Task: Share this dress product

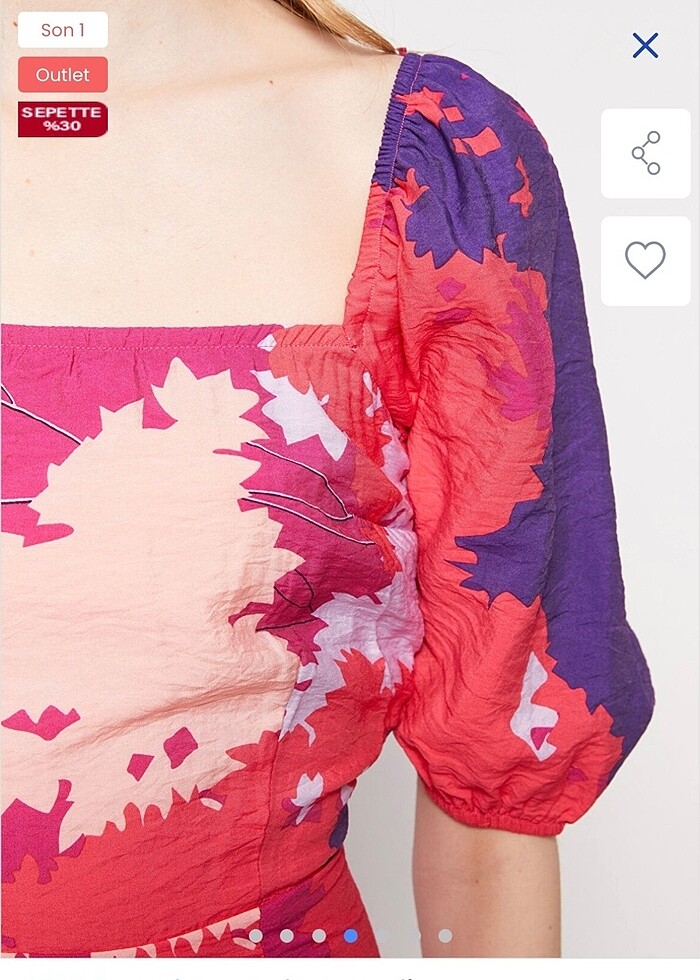Action: [645, 153]
